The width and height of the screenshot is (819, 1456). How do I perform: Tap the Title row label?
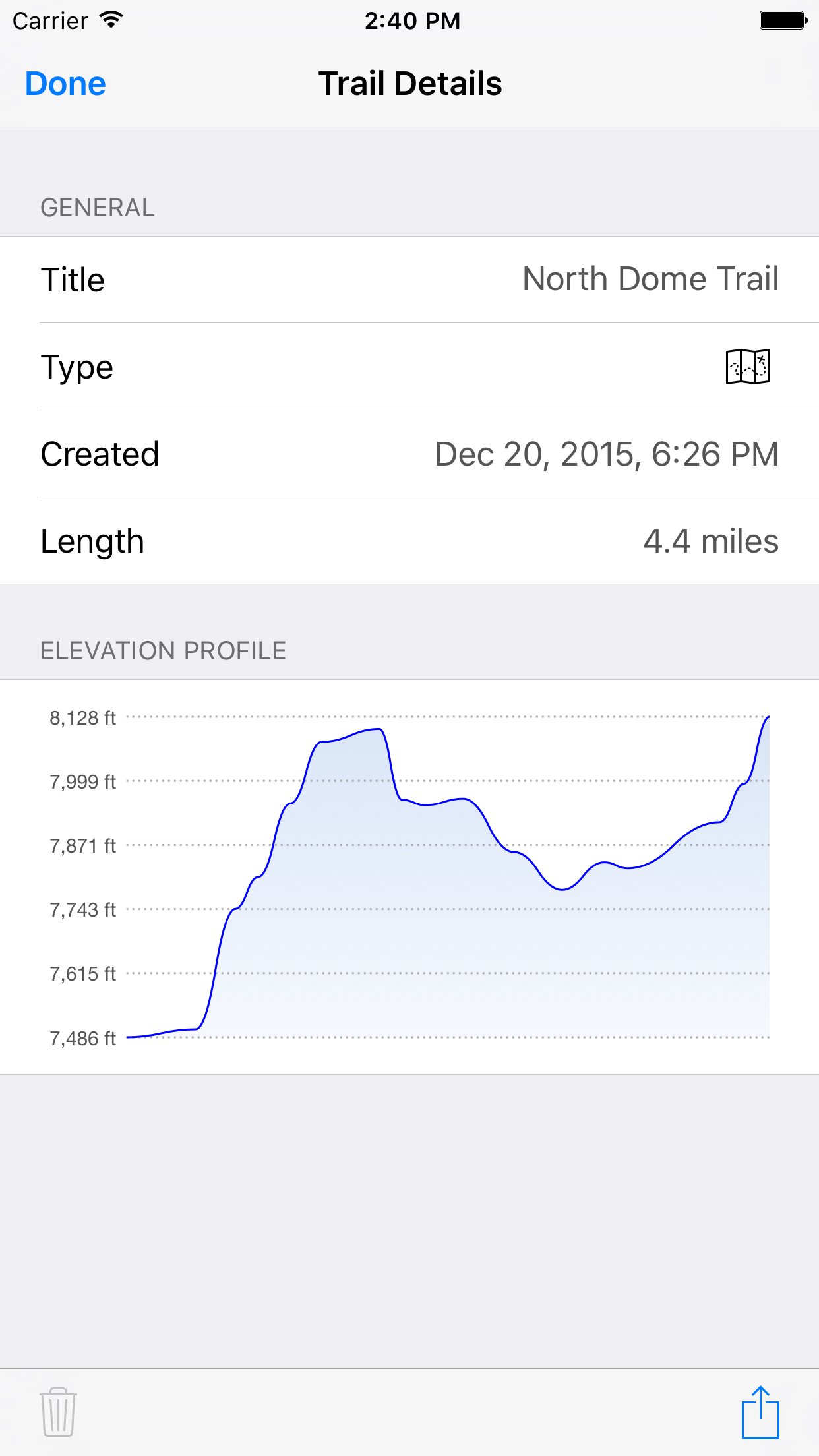tap(73, 279)
